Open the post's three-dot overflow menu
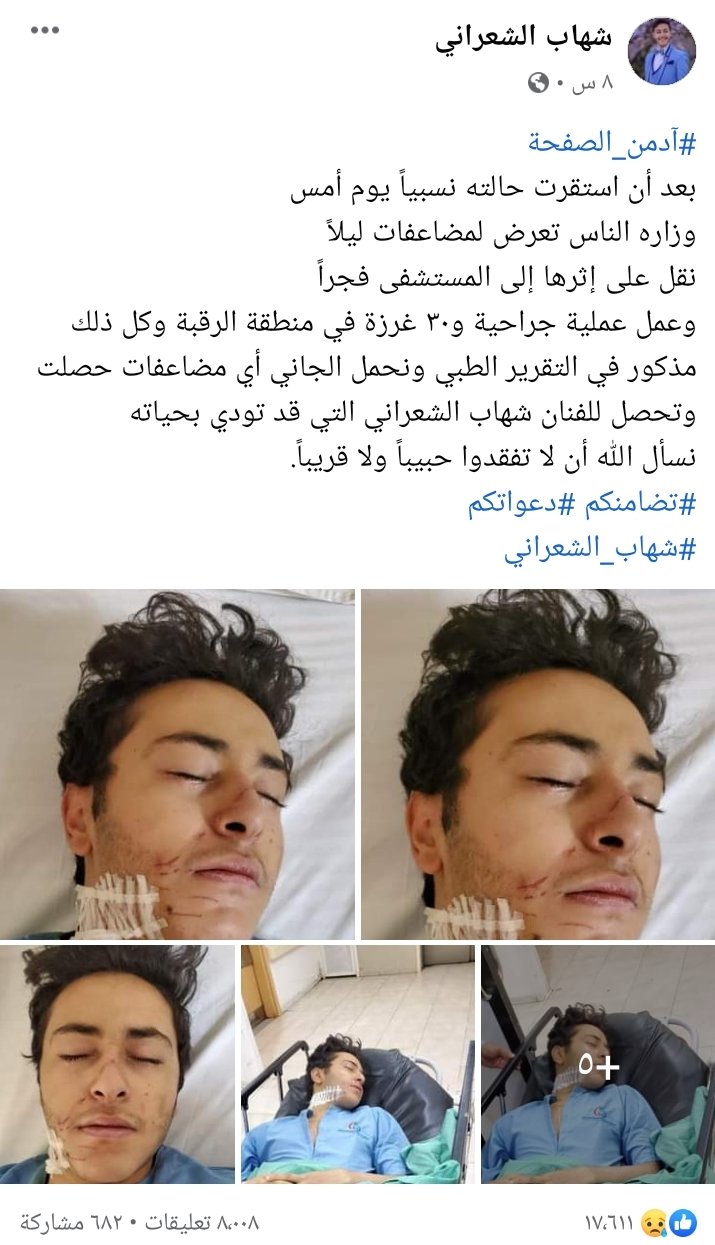Image resolution: width=715 pixels, height=1245 pixels. (45, 31)
